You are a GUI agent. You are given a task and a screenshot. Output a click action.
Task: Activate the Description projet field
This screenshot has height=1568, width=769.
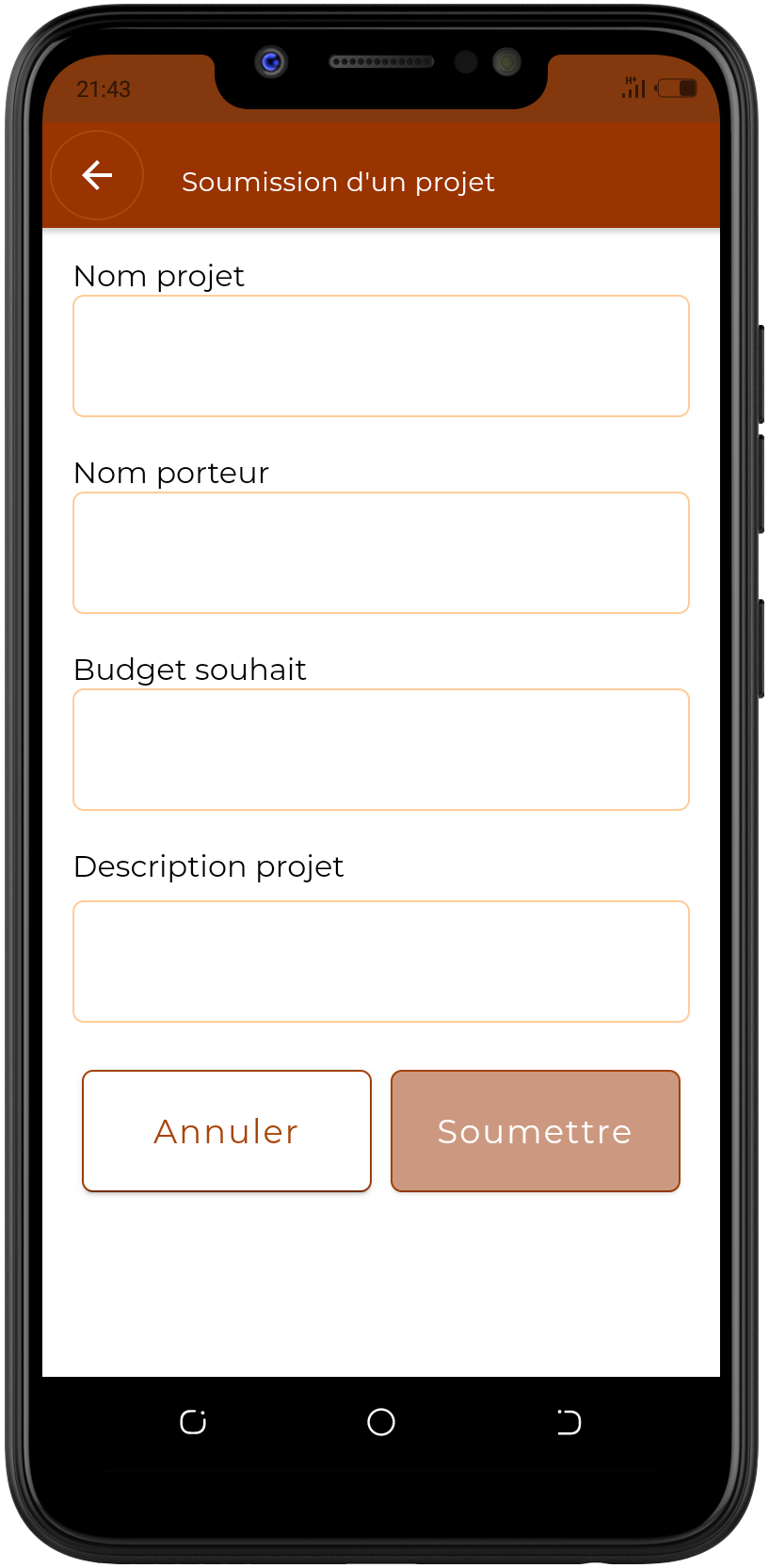[x=381, y=962]
